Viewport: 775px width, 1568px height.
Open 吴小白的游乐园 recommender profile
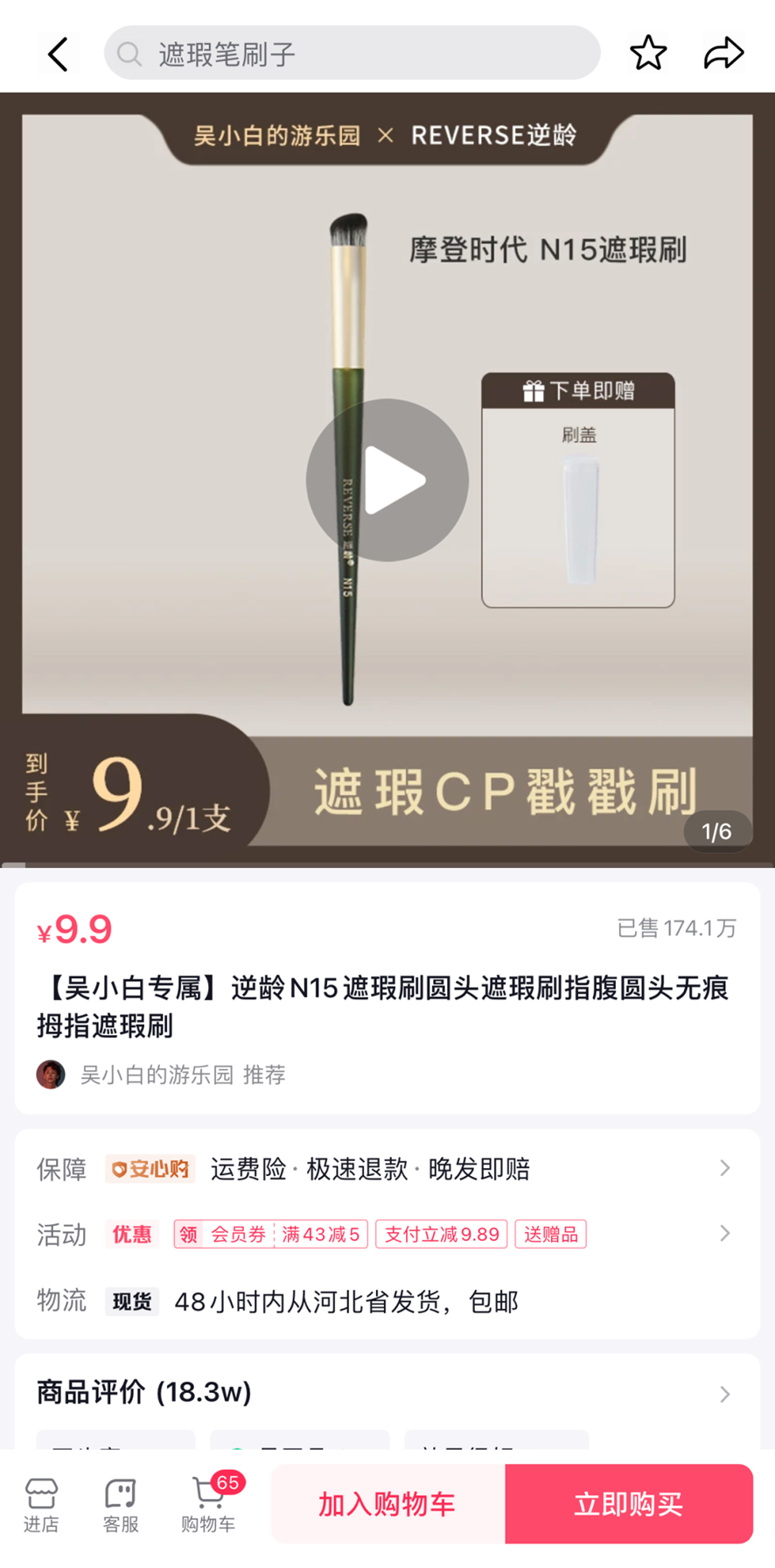click(157, 1074)
